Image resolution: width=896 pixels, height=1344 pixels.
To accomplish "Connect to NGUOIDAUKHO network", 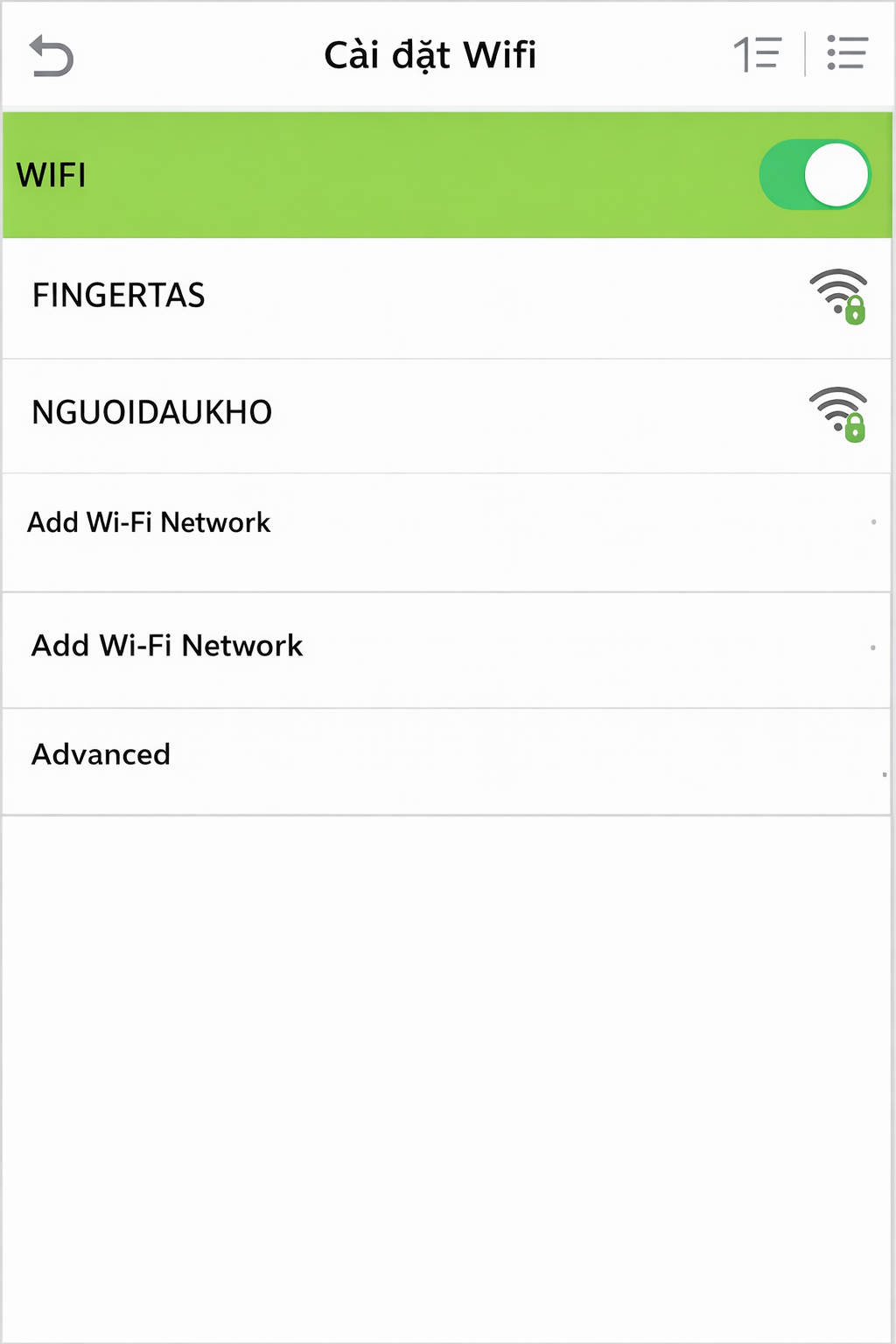I will coord(150,411).
